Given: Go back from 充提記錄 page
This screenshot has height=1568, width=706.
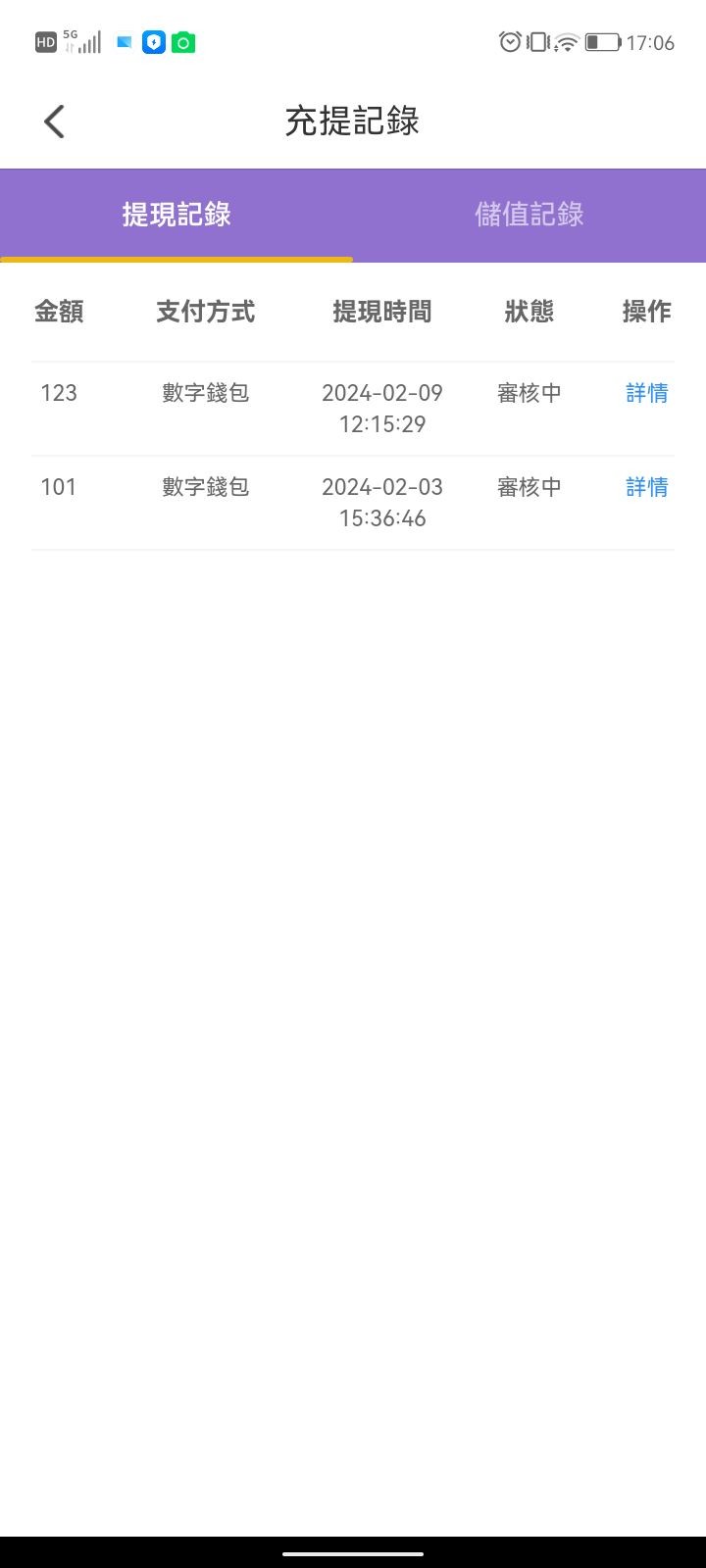Looking at the screenshot, I should (55, 122).
